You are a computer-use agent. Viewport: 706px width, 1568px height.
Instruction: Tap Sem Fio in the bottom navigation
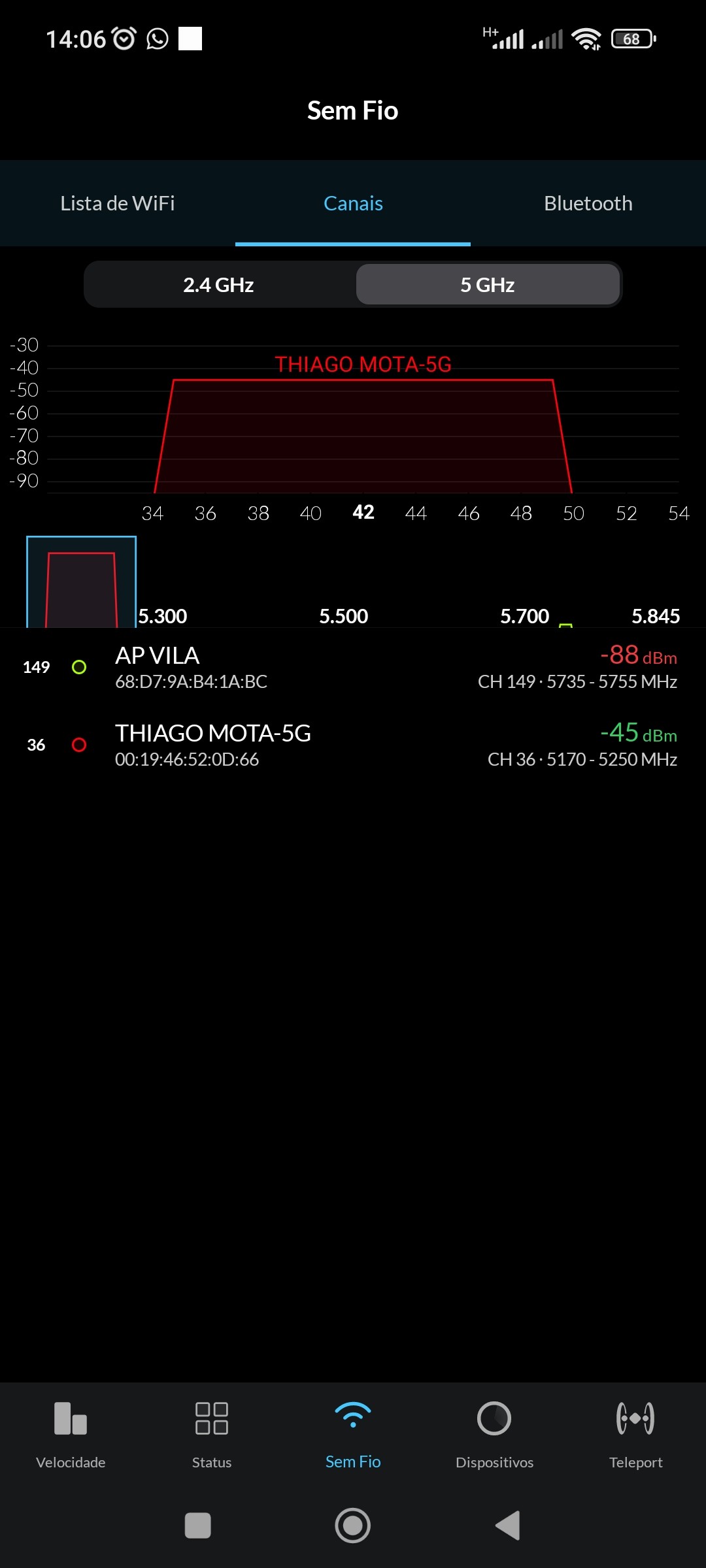coord(353,1434)
